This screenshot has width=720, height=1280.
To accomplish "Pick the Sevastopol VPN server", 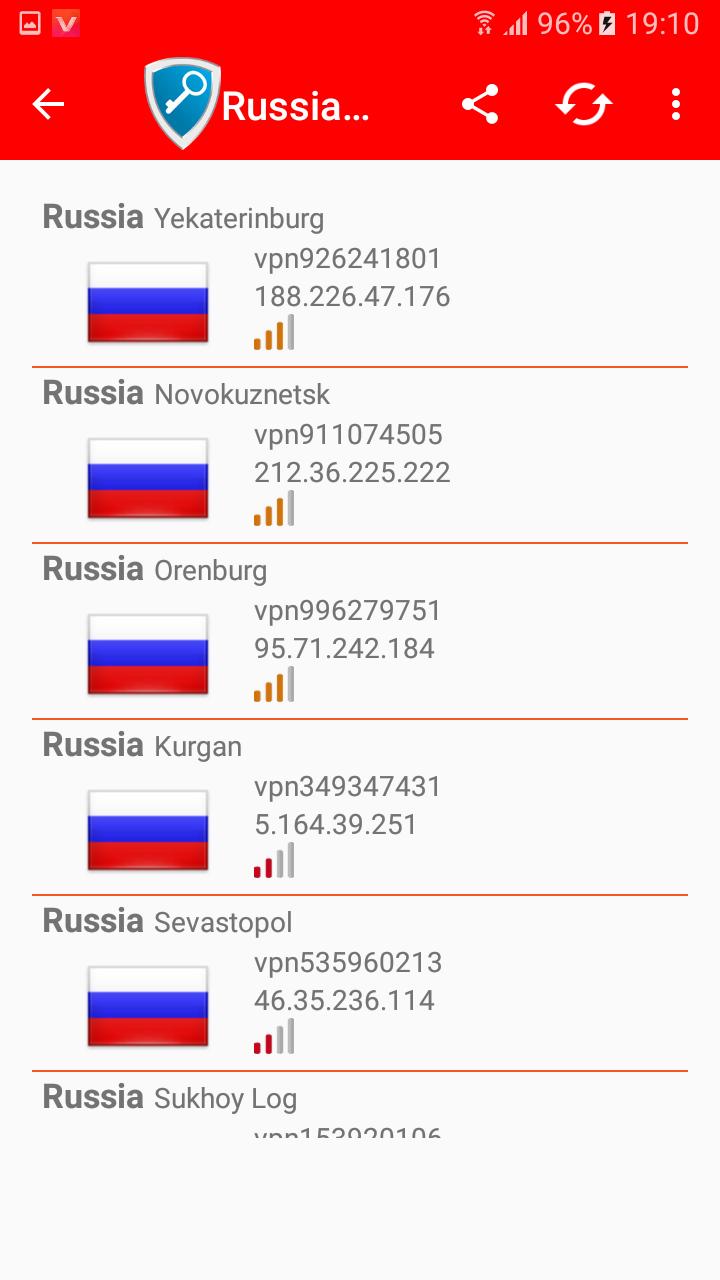I will pos(360,984).
